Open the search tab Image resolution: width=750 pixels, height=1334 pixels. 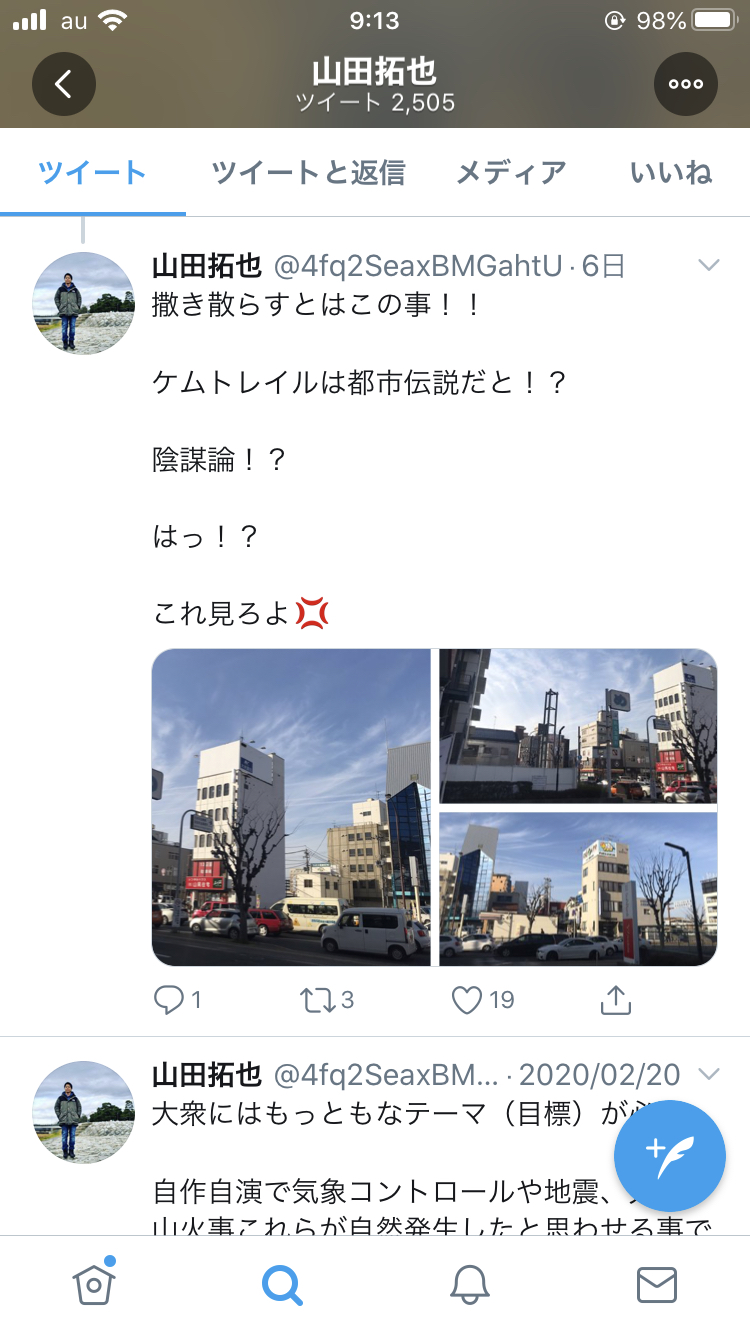tap(281, 1284)
